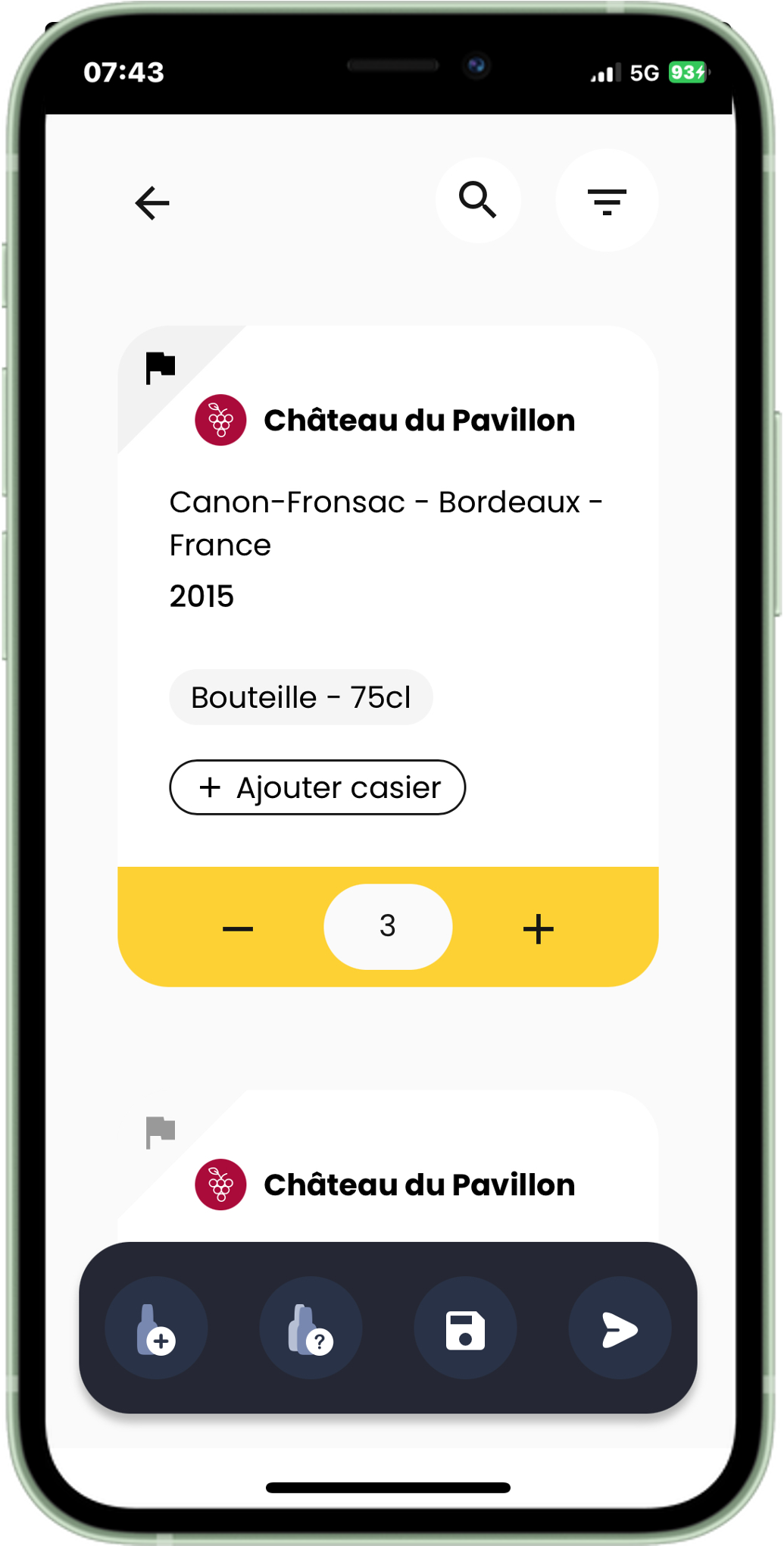Image resolution: width=784 pixels, height=1549 pixels.
Task: Open the first Château du Pavillon card
Action: [x=419, y=421]
